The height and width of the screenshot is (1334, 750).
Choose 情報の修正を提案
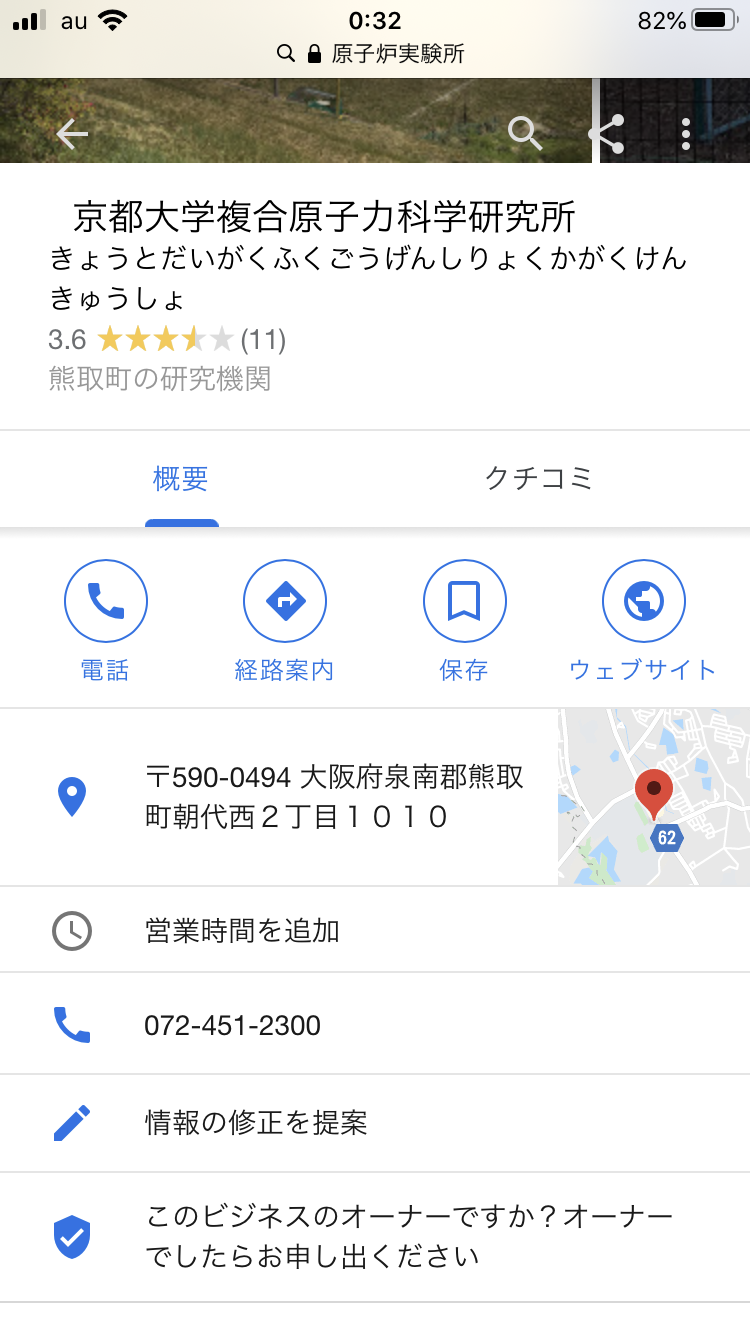(x=257, y=1123)
